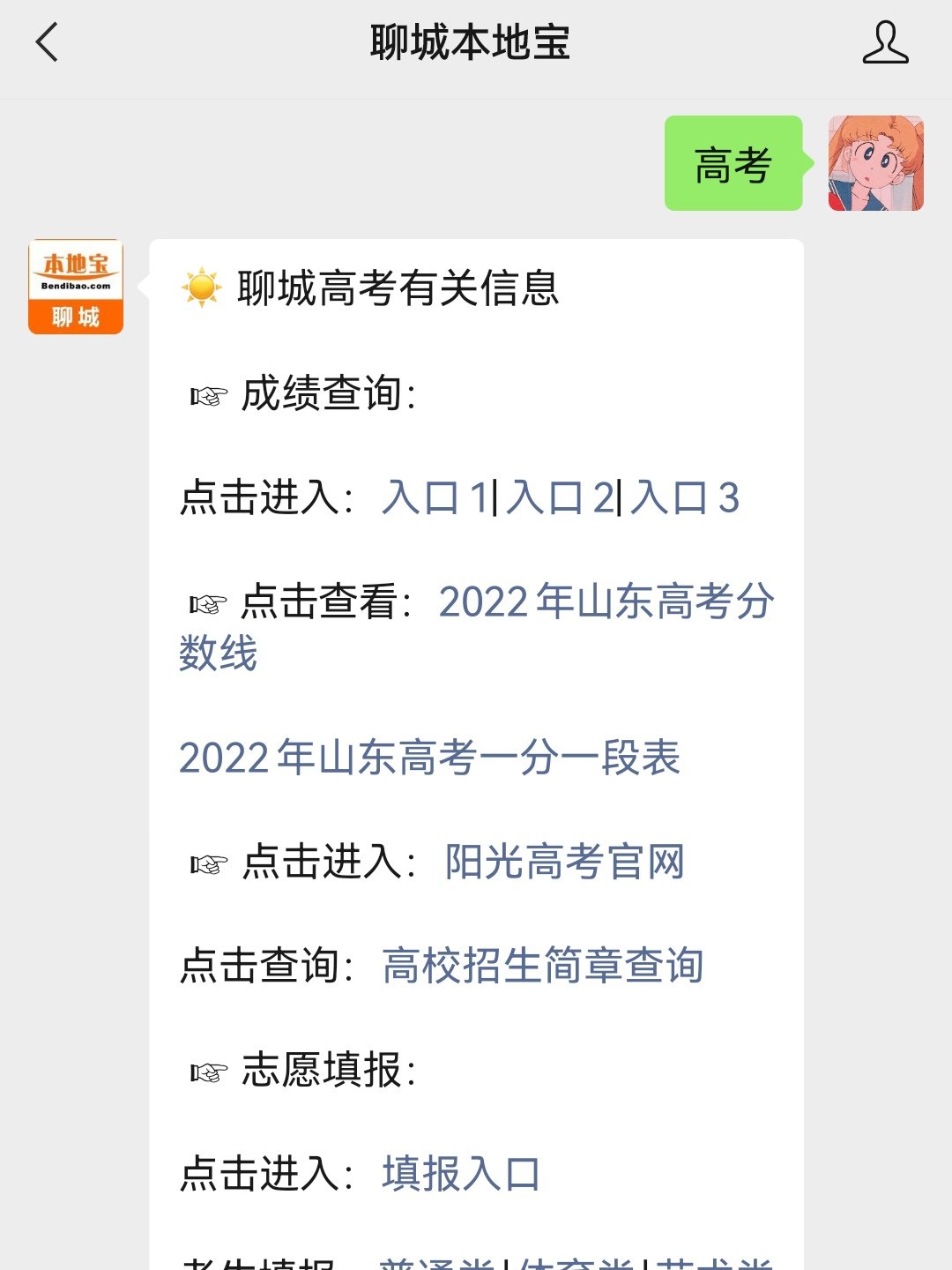Open 2022年山东高考一分一段表 link
952x1270 pixels.
429,758
